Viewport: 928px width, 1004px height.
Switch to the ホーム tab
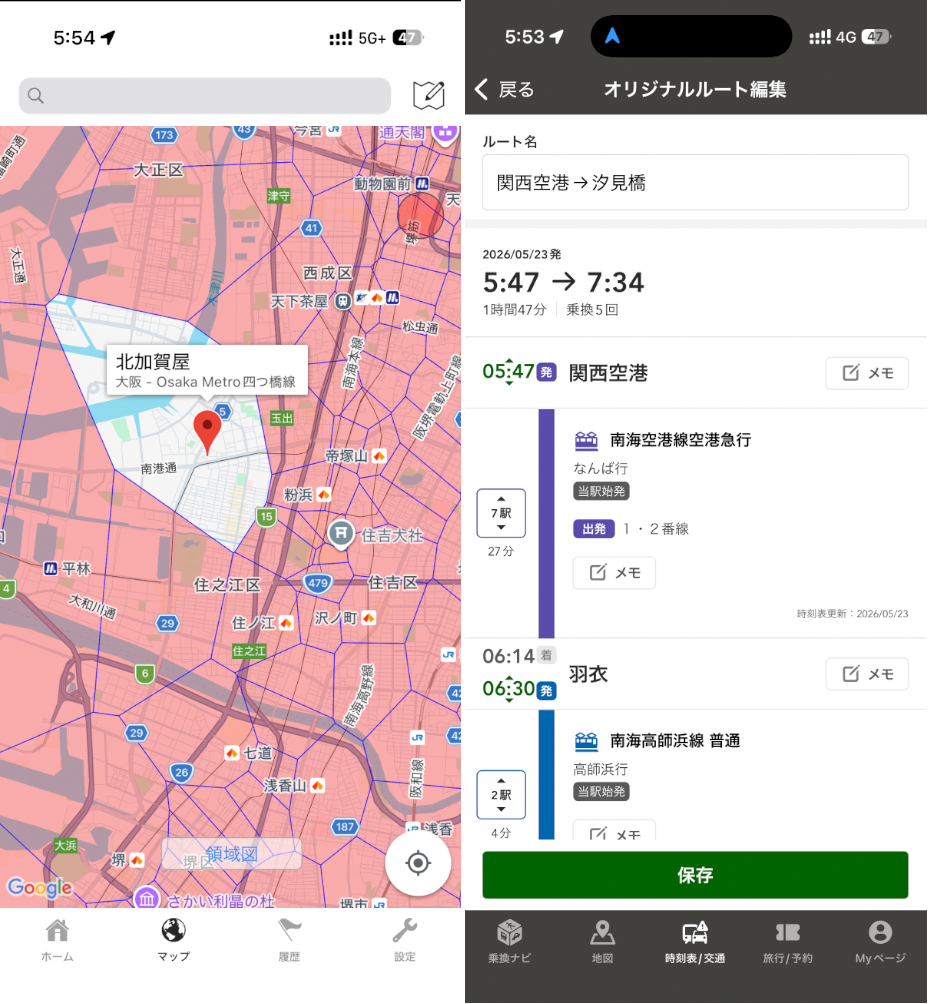tap(58, 940)
